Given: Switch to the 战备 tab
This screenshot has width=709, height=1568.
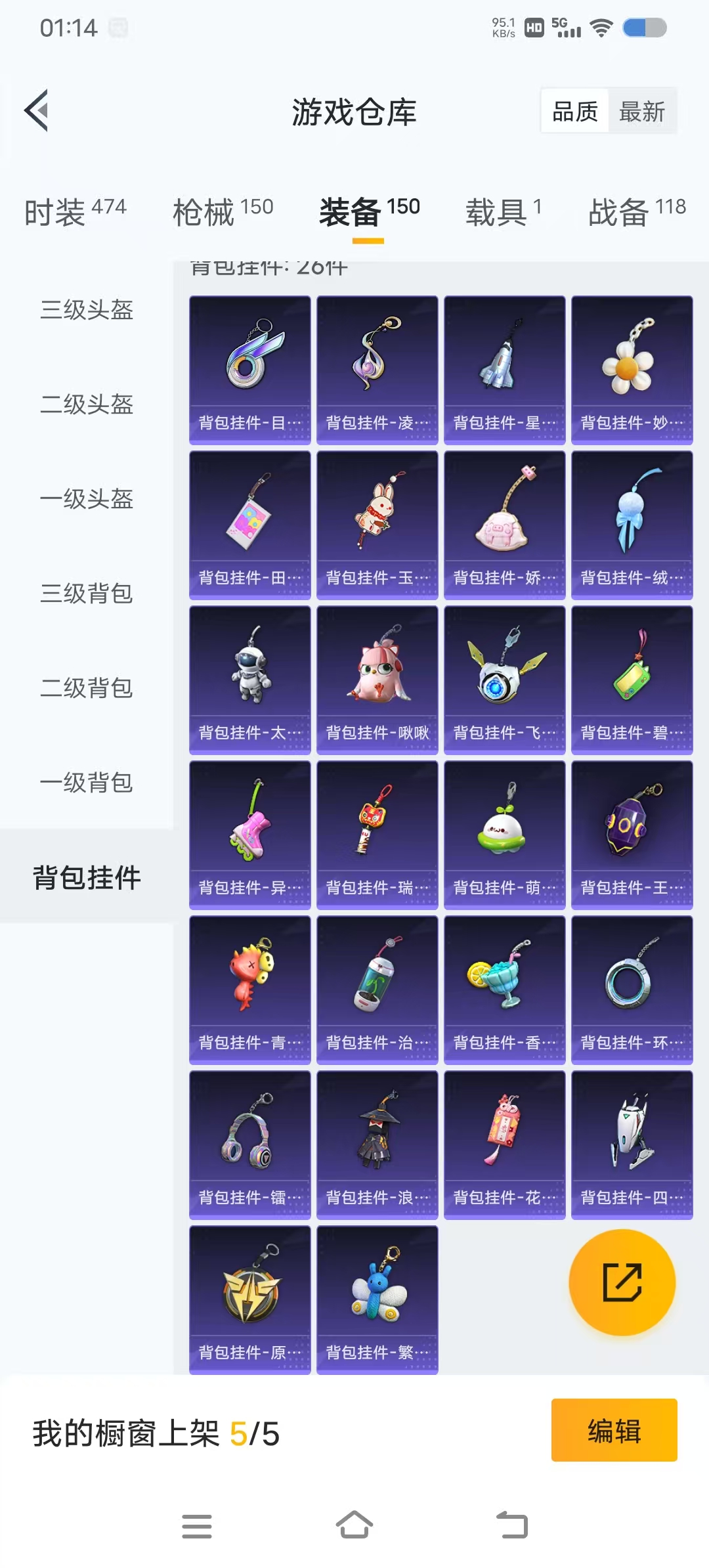Looking at the screenshot, I should point(636,212).
